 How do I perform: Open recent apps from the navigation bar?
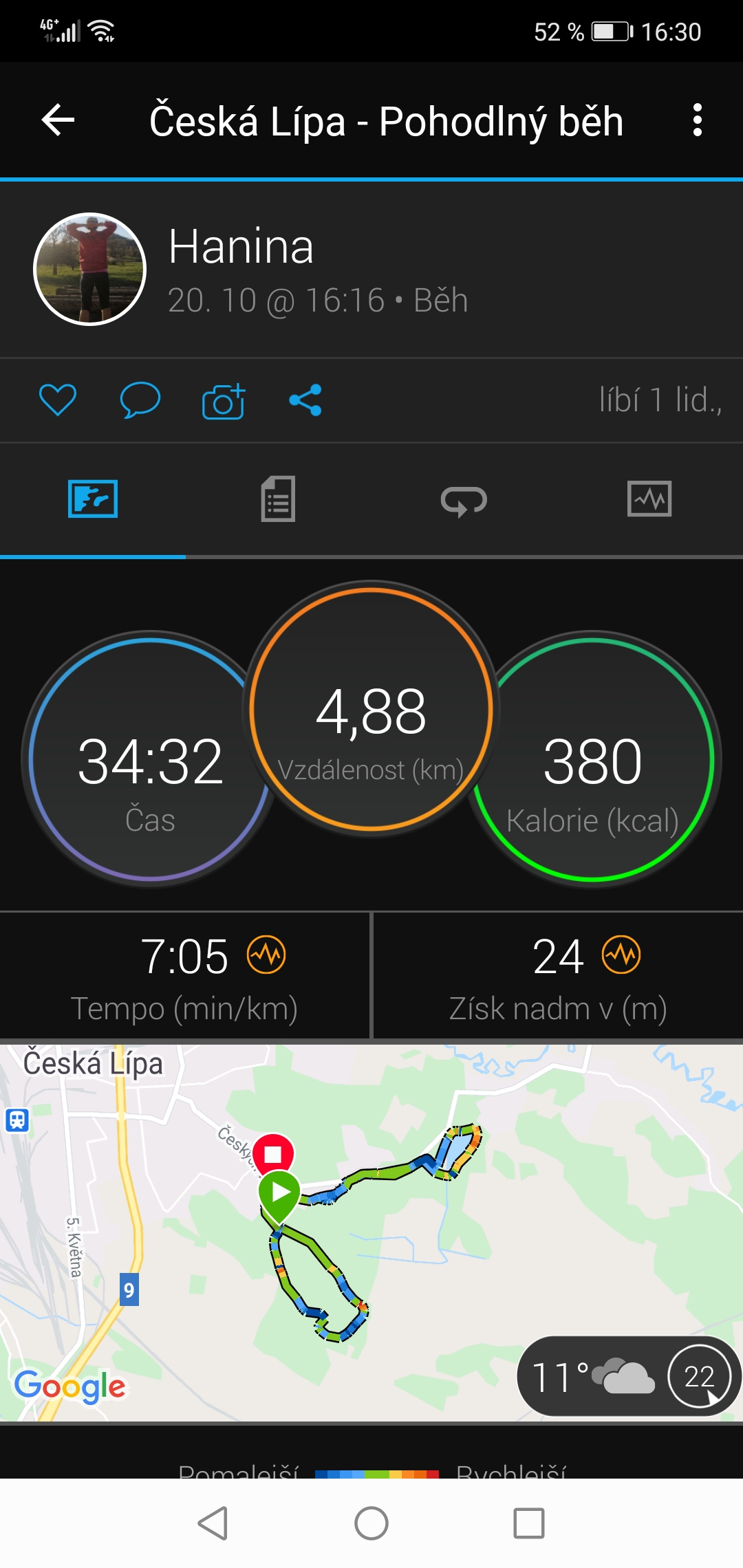coord(529,1523)
